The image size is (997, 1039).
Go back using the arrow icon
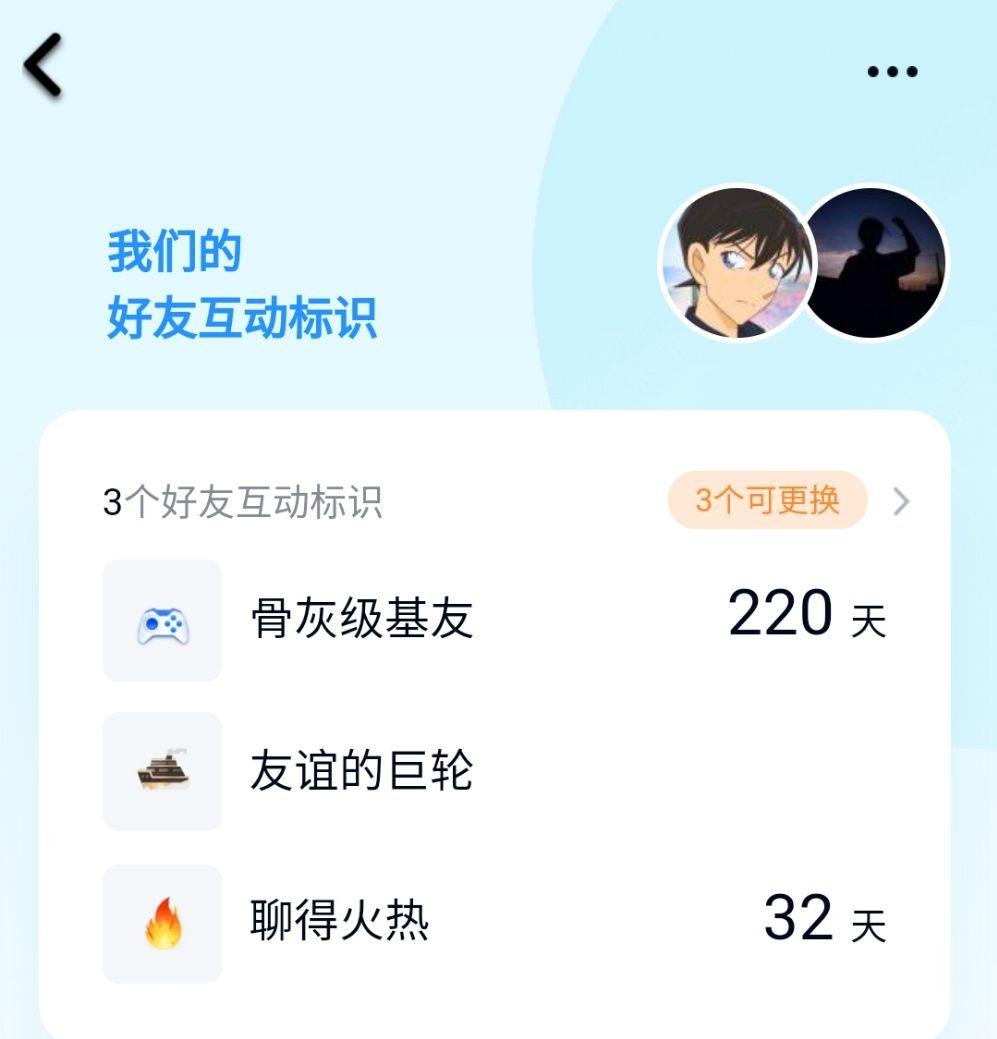tap(43, 66)
